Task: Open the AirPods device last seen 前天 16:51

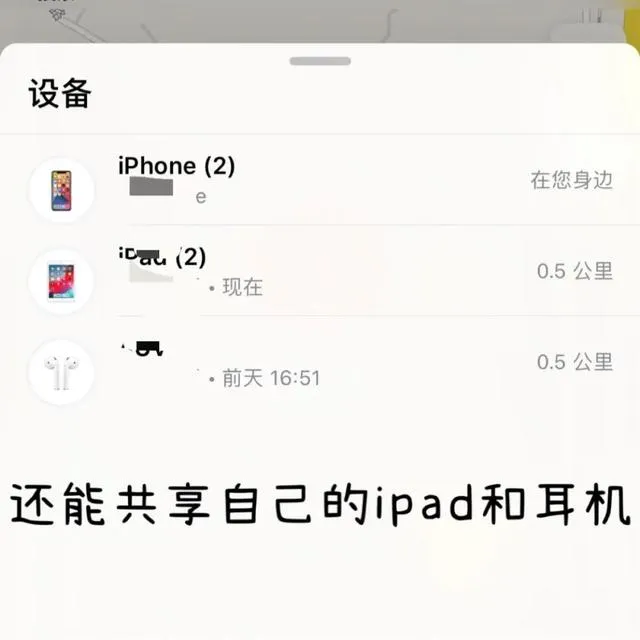Action: point(320,363)
